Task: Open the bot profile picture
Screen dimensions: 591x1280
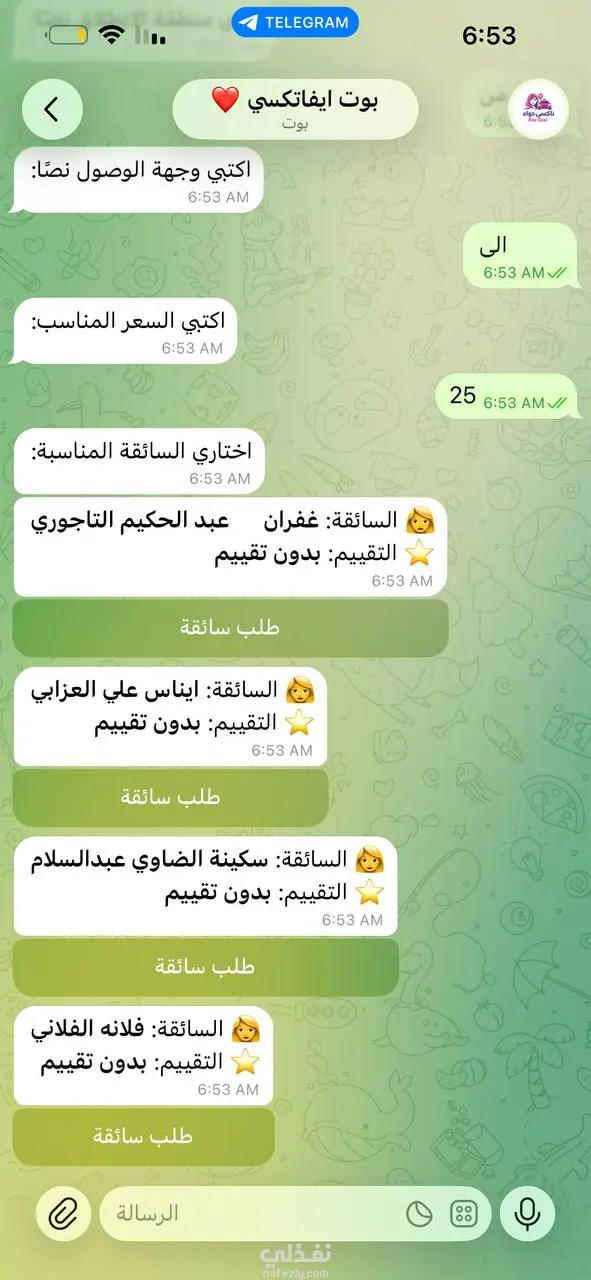Action: pyautogui.click(x=538, y=110)
